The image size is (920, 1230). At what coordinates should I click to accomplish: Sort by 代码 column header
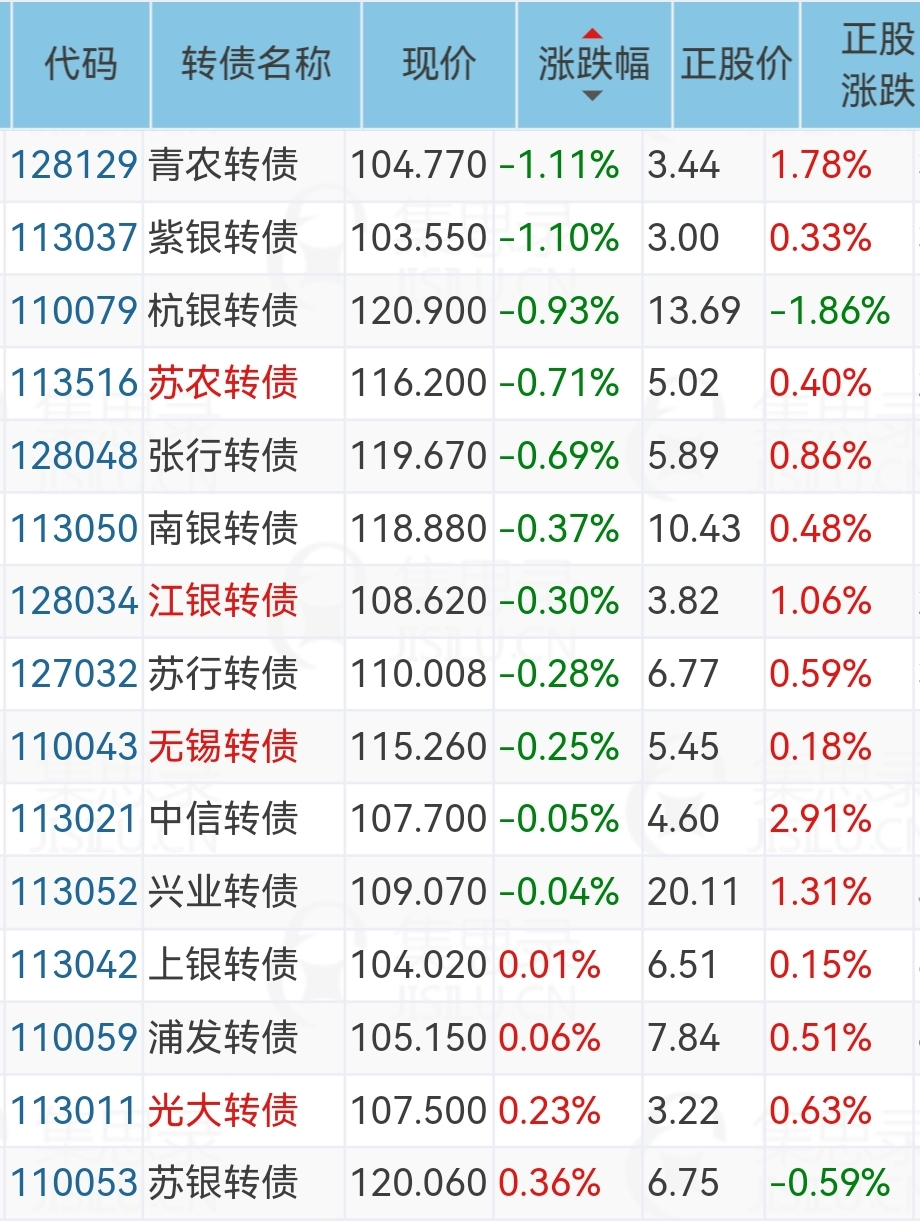click(80, 64)
